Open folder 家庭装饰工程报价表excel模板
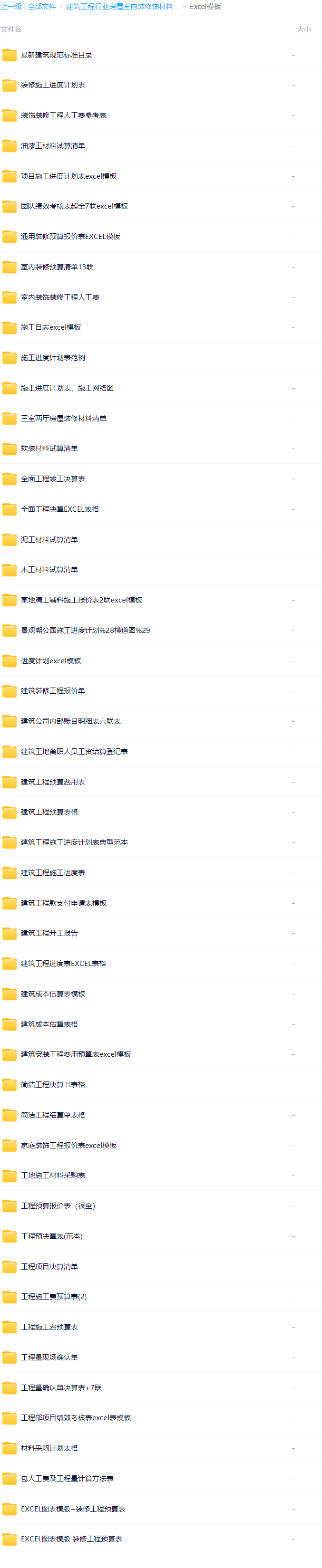Image resolution: width=322 pixels, height=1568 pixels. (x=68, y=1146)
